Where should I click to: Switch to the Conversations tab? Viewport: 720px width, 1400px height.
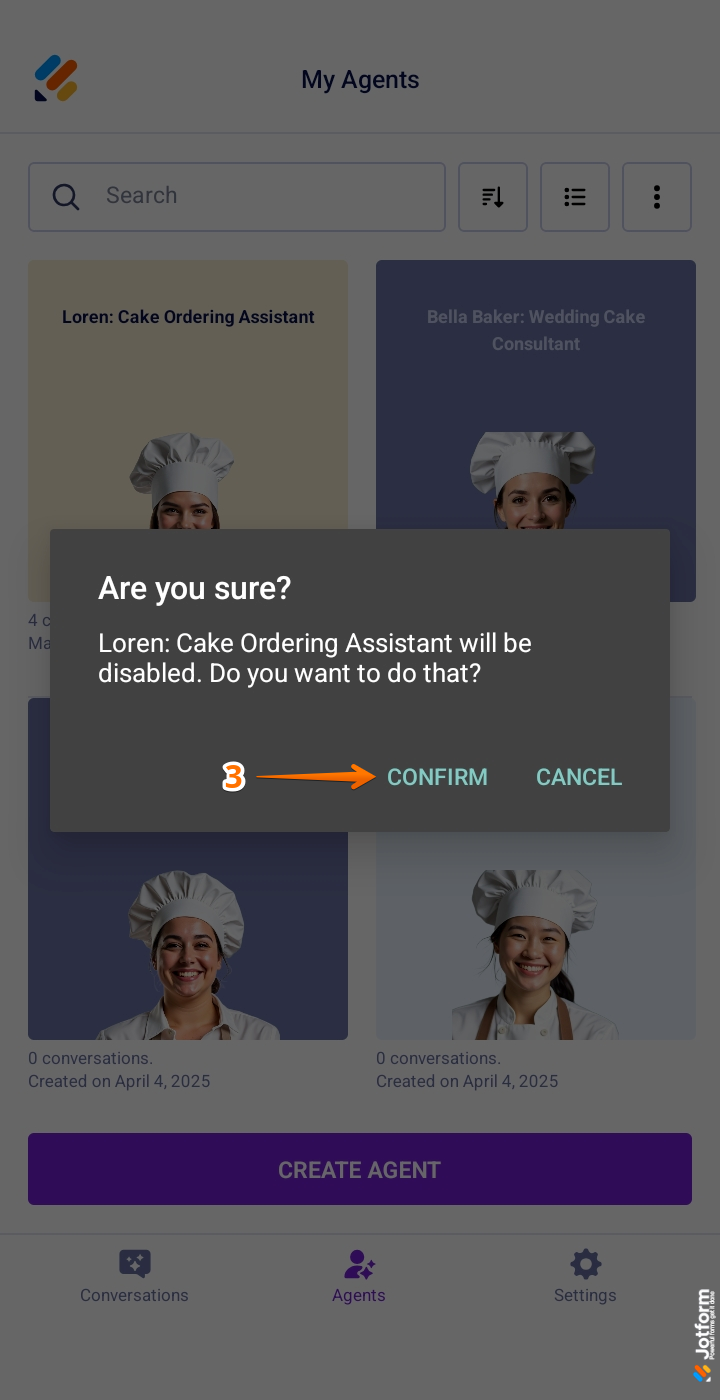coord(134,1276)
